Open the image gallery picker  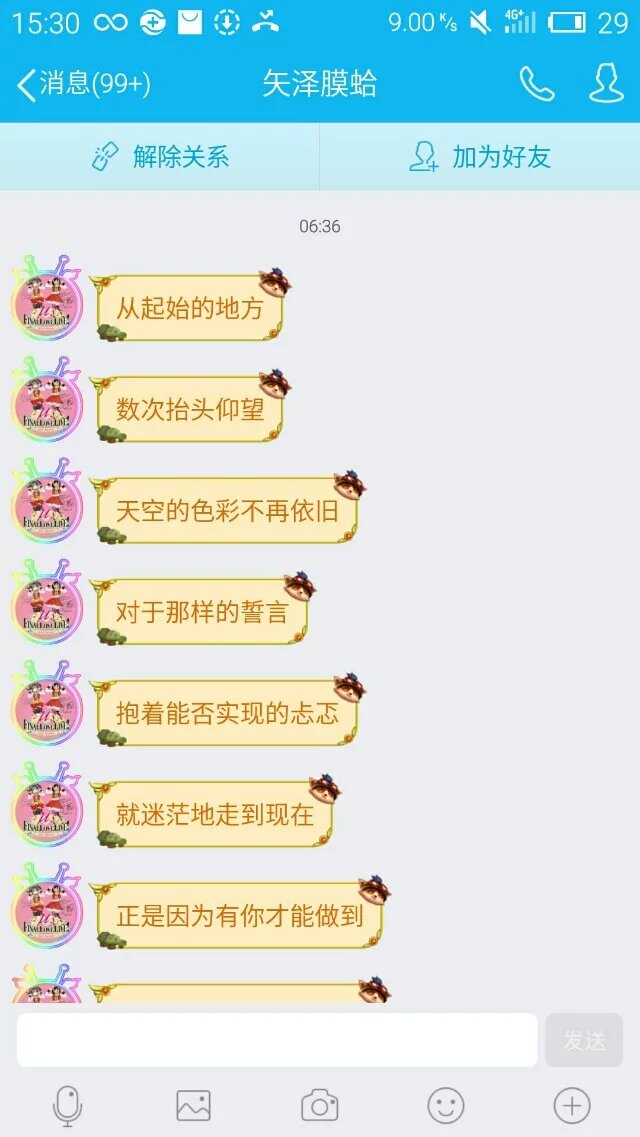(x=193, y=1106)
